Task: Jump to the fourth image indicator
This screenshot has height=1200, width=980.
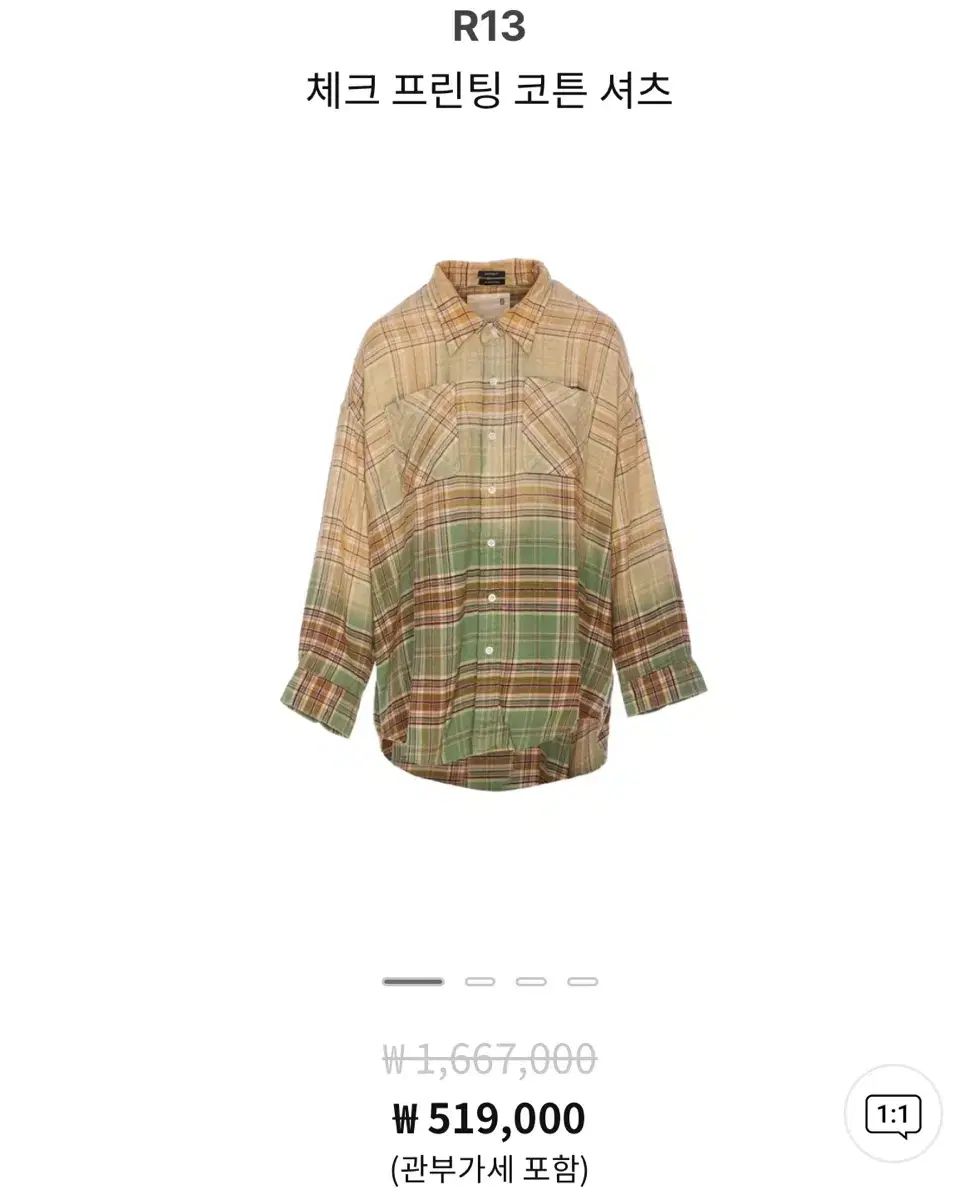Action: 582,982
